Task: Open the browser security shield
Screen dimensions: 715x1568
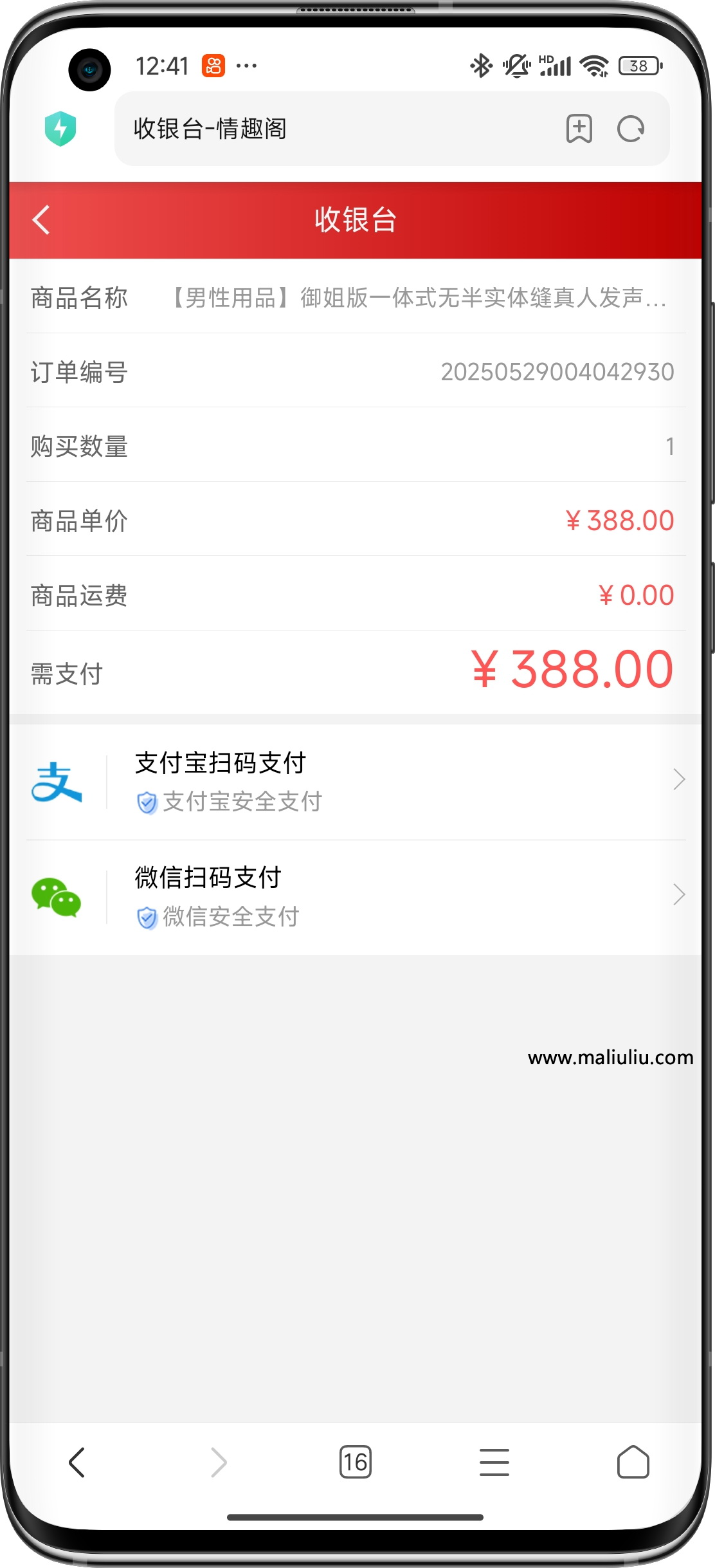Action: (x=60, y=129)
